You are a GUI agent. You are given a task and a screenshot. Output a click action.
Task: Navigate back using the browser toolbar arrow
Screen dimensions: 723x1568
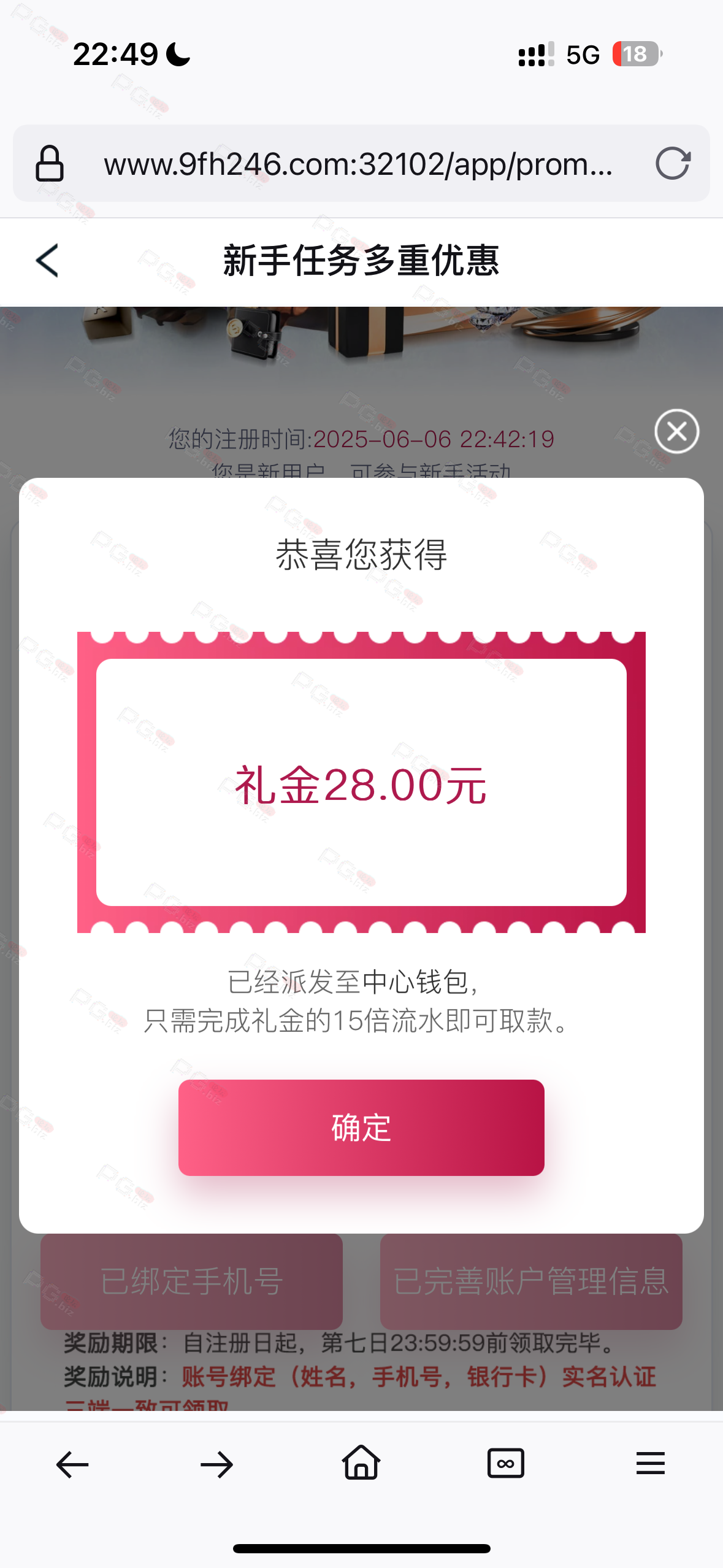72,1465
